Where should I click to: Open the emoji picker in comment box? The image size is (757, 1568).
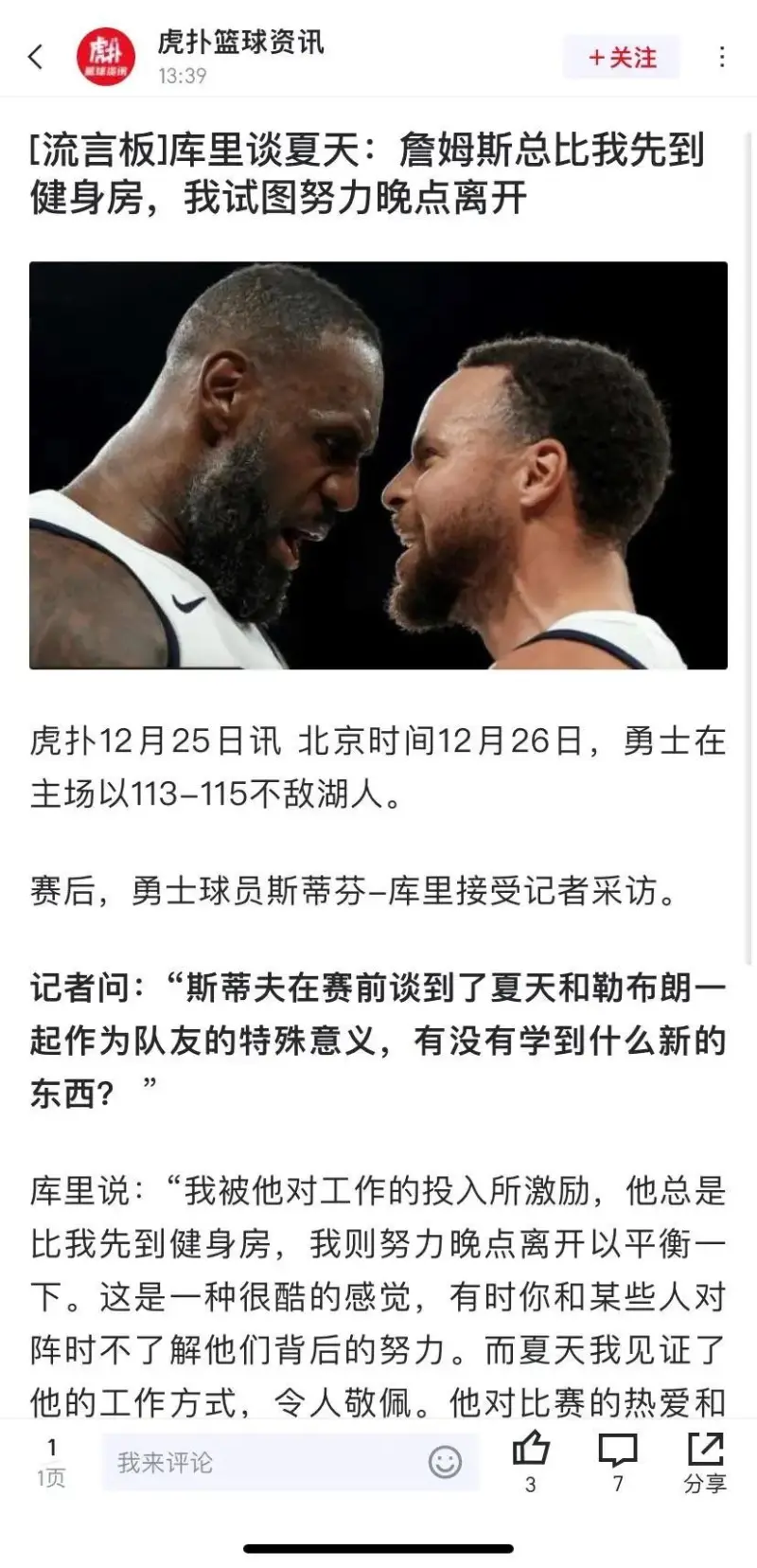445,1462
